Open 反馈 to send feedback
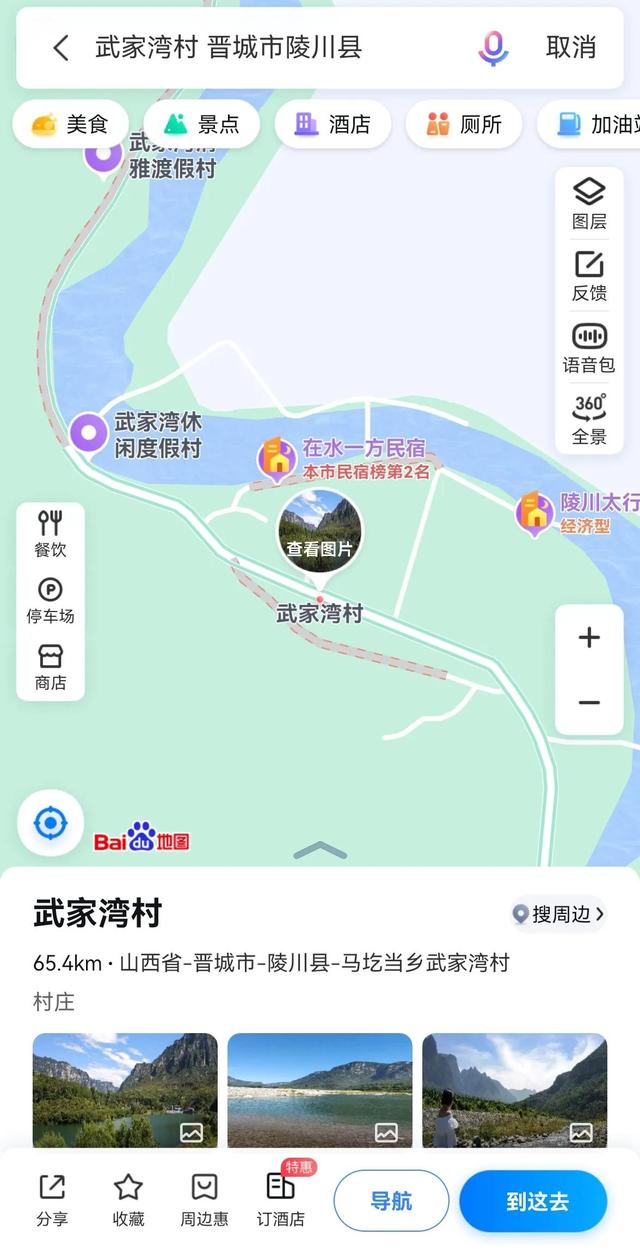 pyautogui.click(x=589, y=276)
